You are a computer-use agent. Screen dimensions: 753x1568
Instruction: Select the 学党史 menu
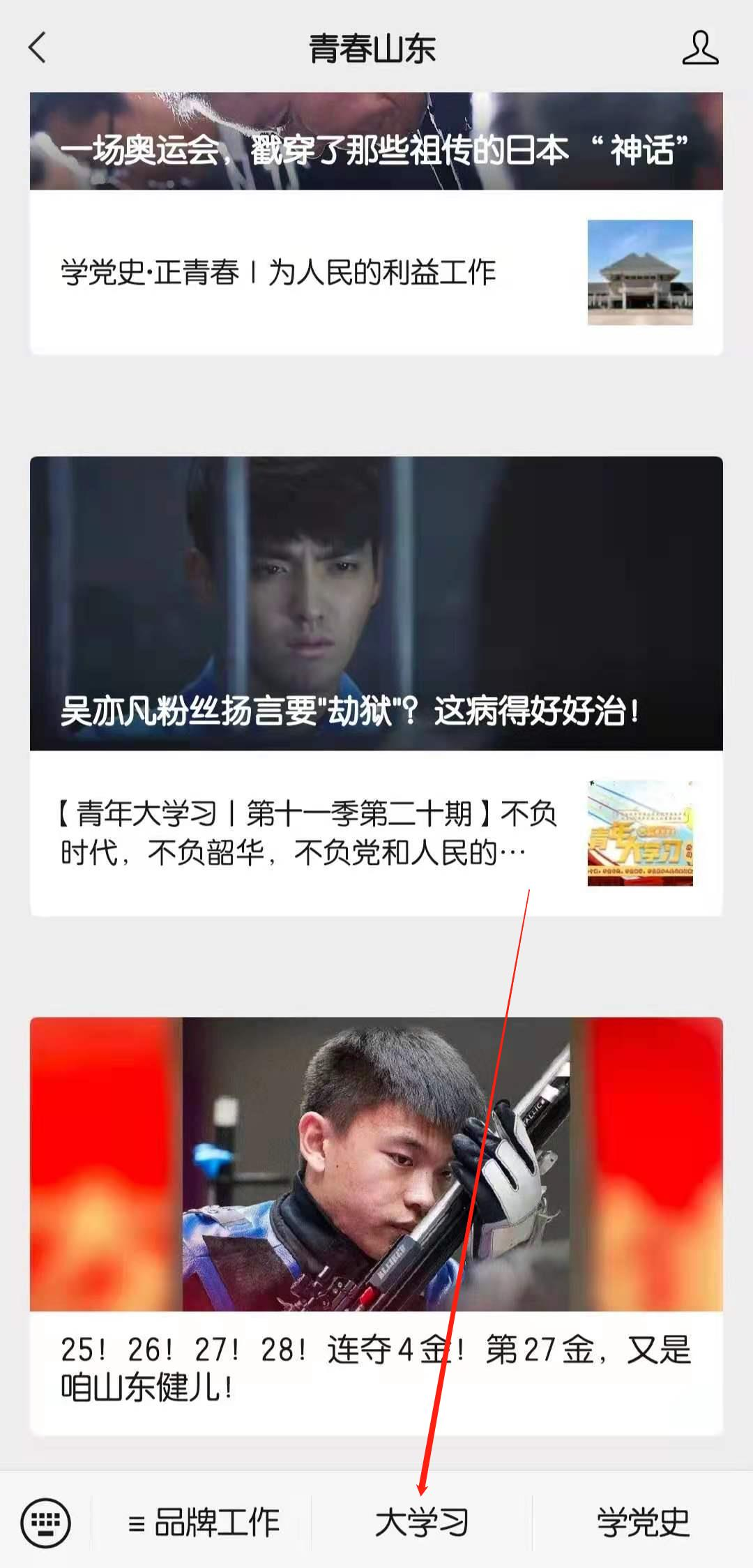[642, 1522]
